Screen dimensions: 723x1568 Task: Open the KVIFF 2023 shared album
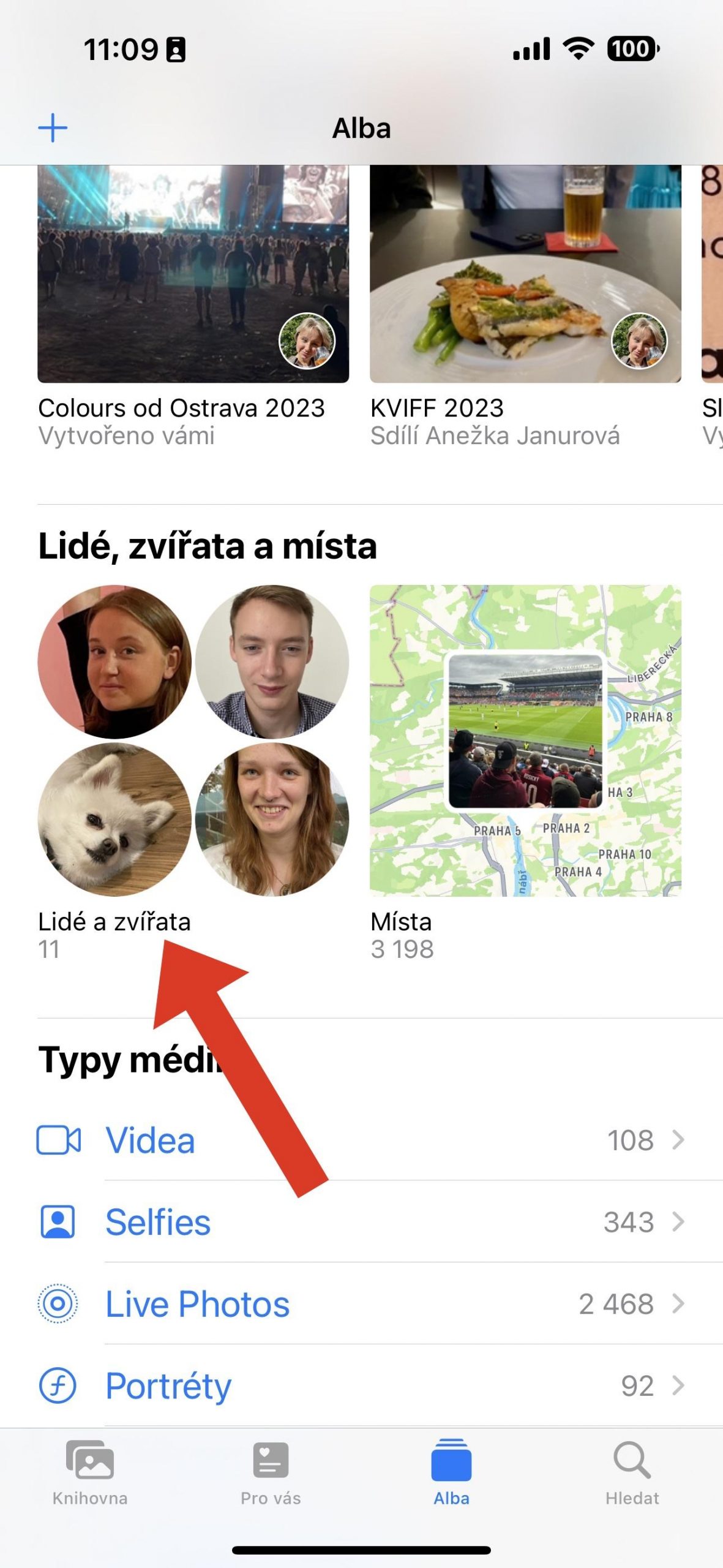pos(525,274)
